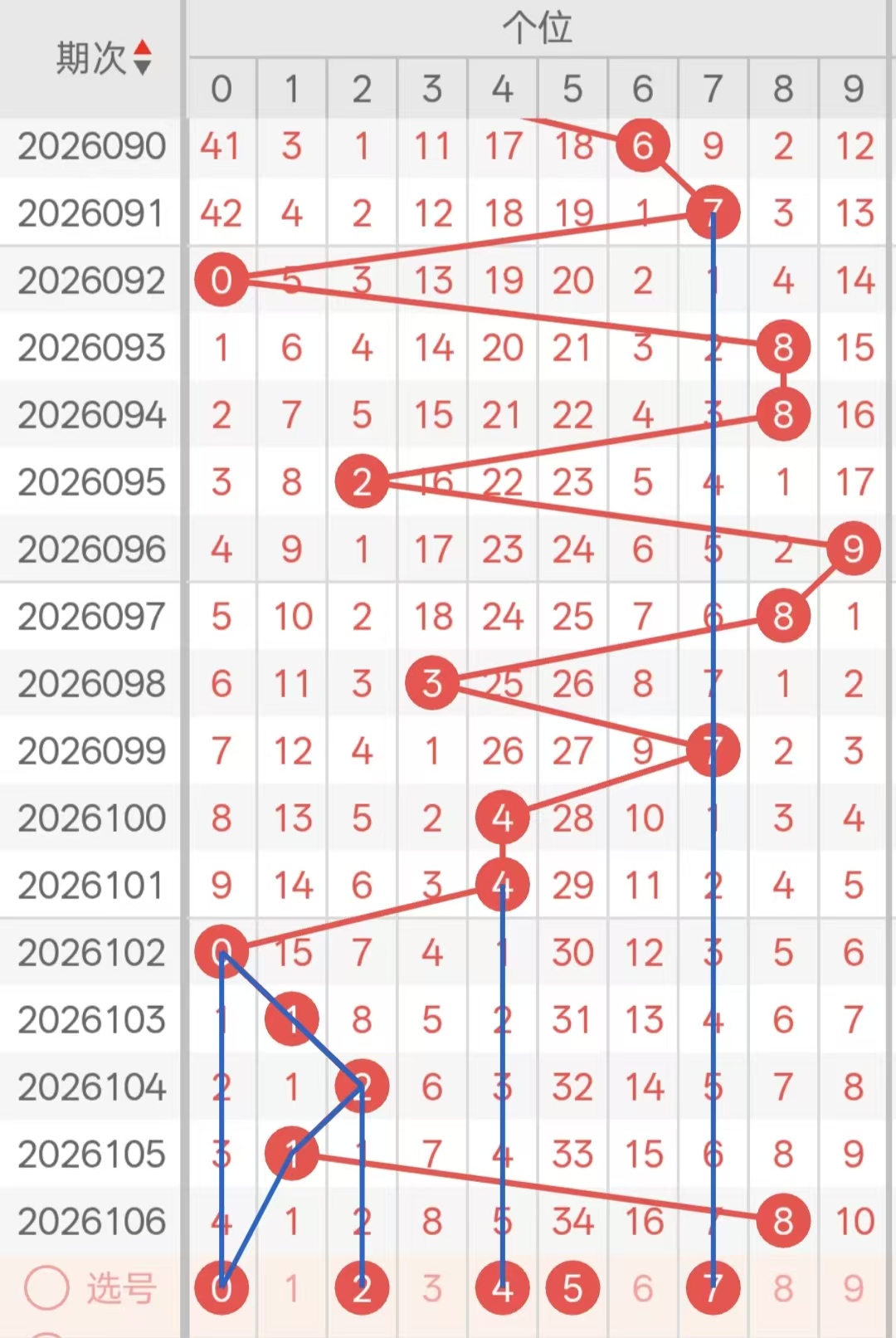Tap number 9 in the 选号 row

[x=854, y=1288]
